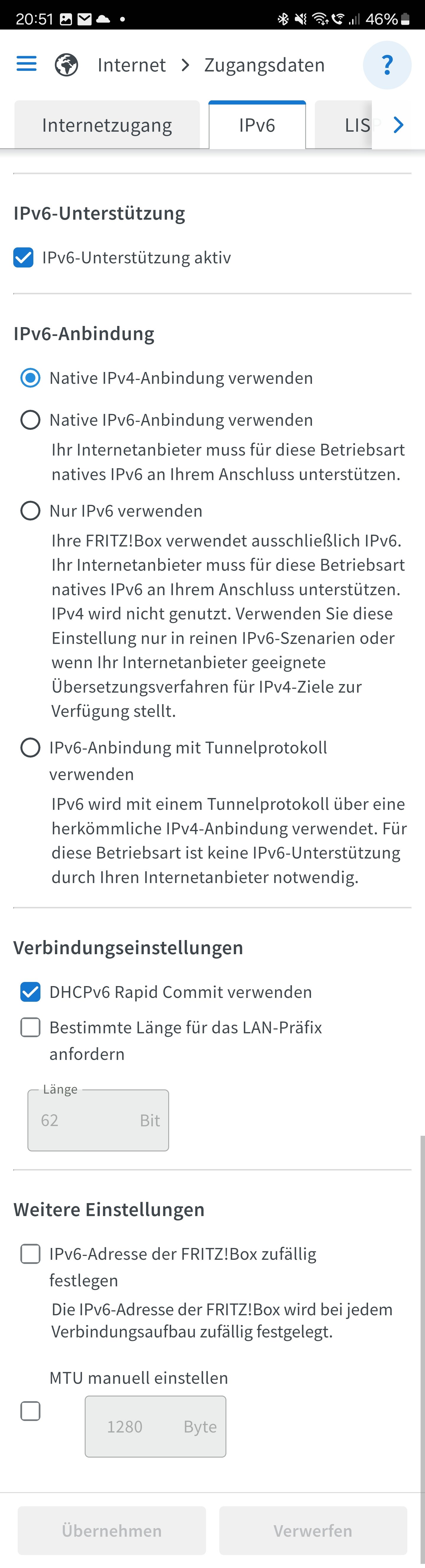Enable Bestimmte Länge für das LAN-Präfix
Image resolution: width=425 pixels, height=1568 pixels.
click(30, 1027)
